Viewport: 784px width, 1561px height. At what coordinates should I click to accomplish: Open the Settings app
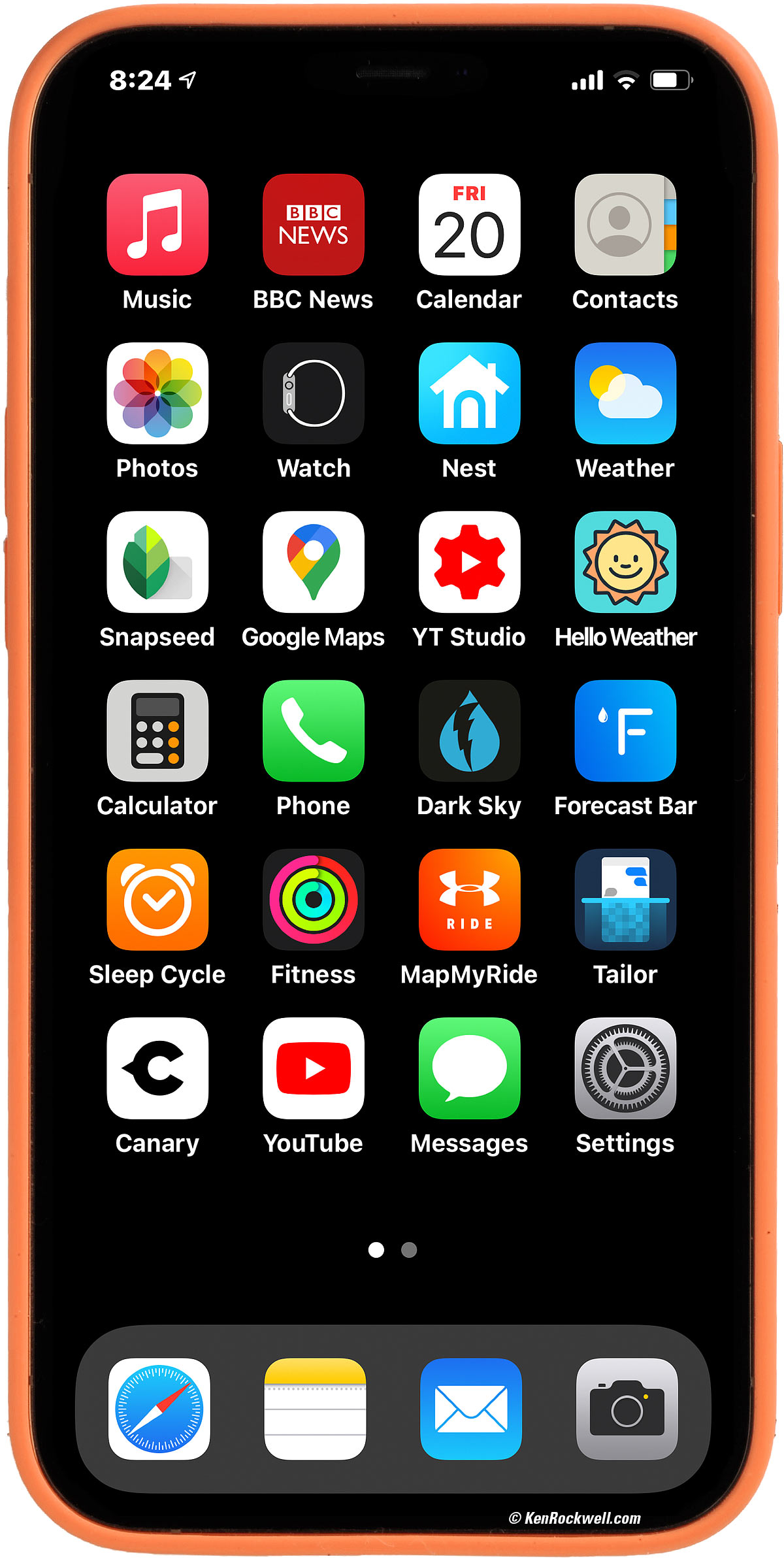[x=625, y=1068]
